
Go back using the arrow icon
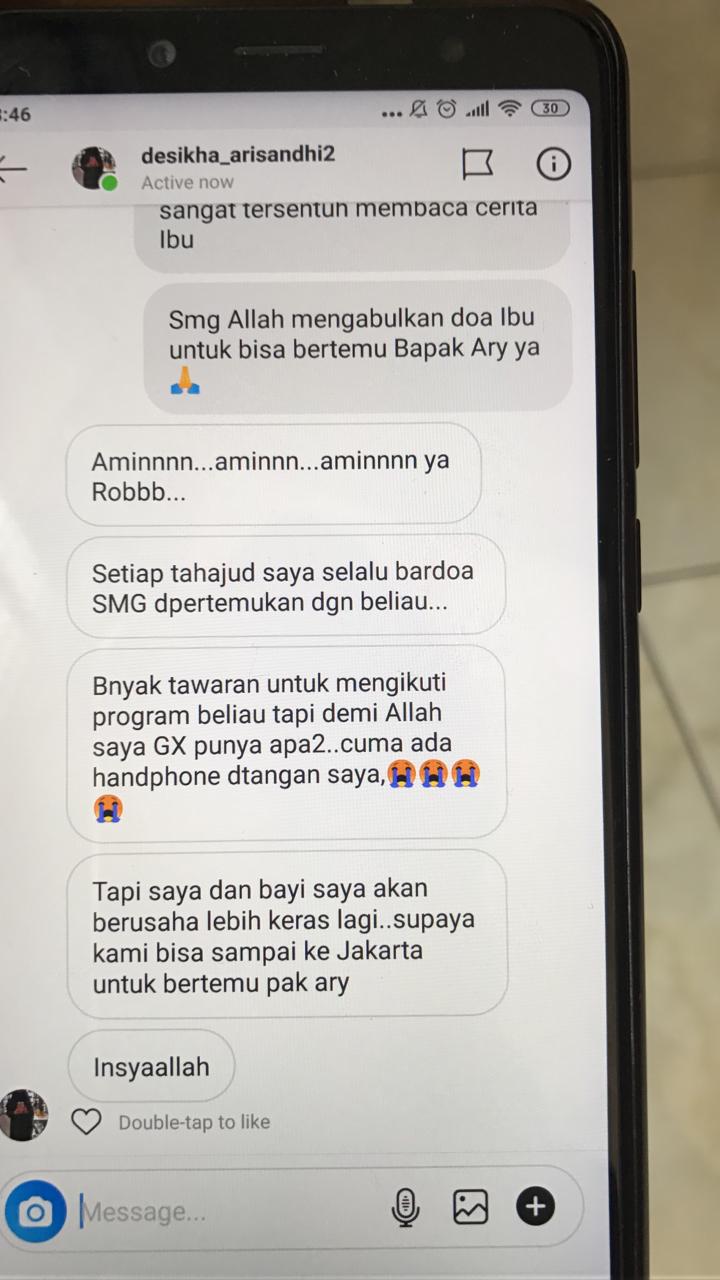12,167
